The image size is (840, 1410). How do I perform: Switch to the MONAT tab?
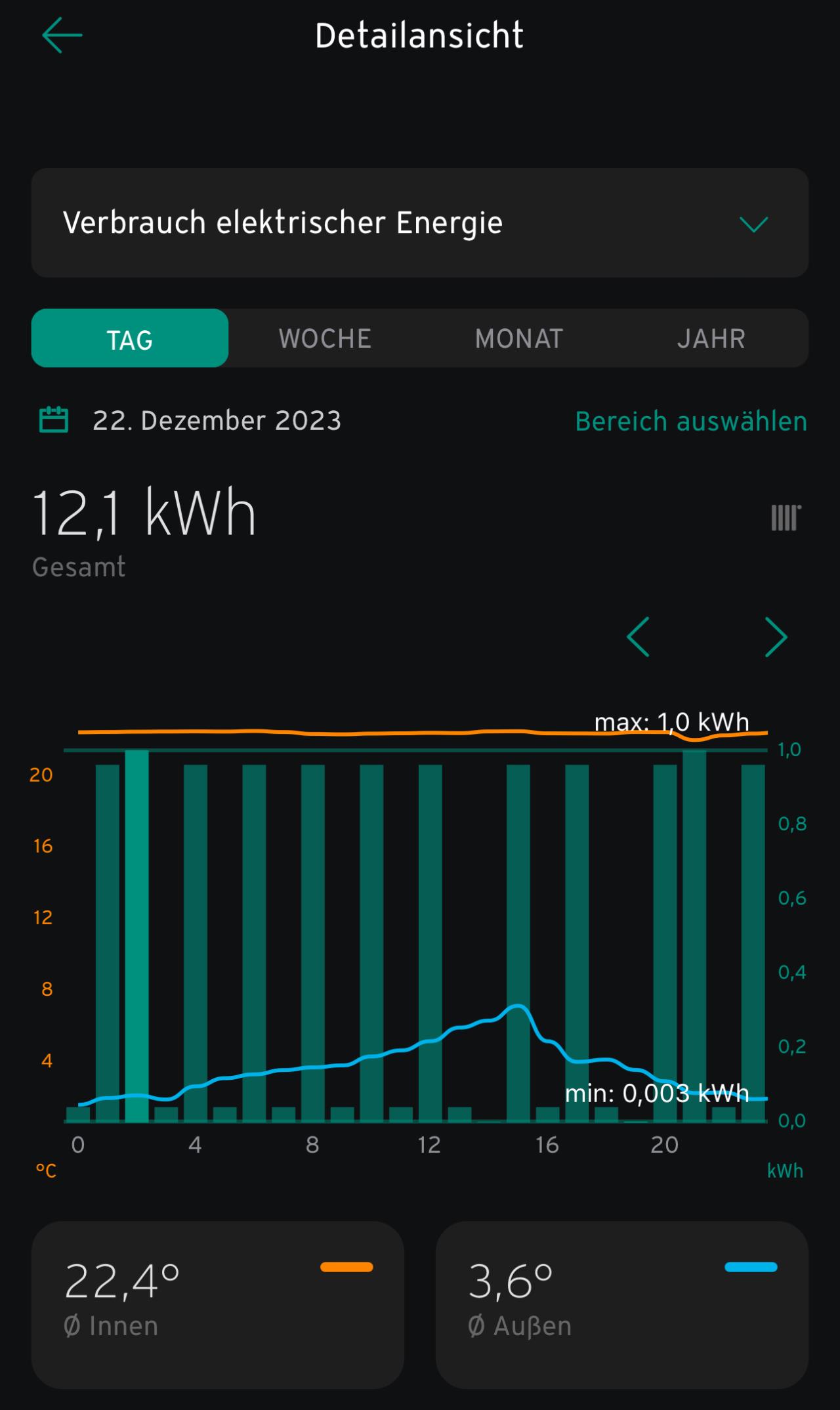point(519,338)
